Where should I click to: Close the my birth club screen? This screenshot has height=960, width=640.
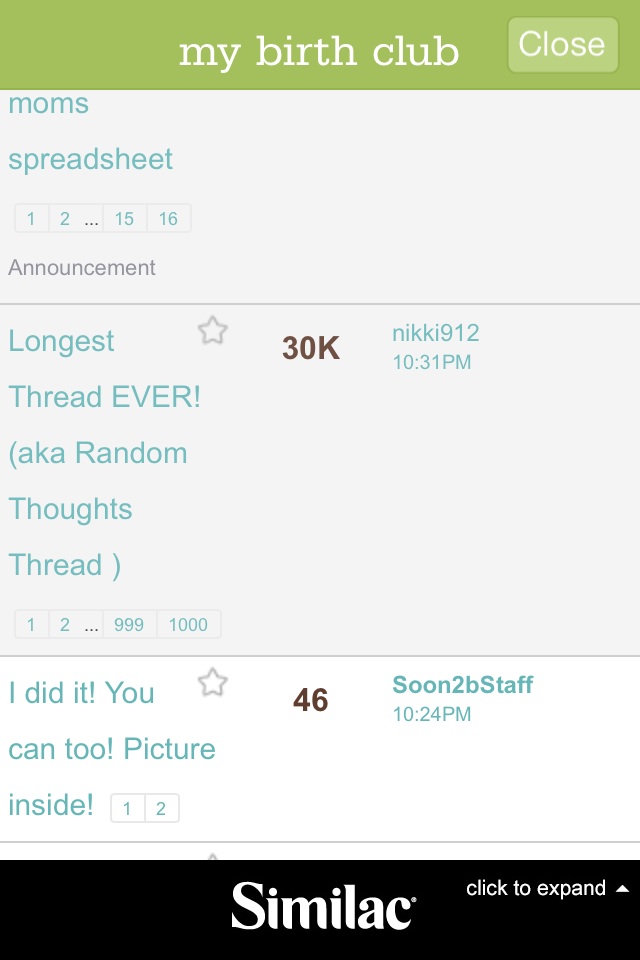[x=562, y=45]
